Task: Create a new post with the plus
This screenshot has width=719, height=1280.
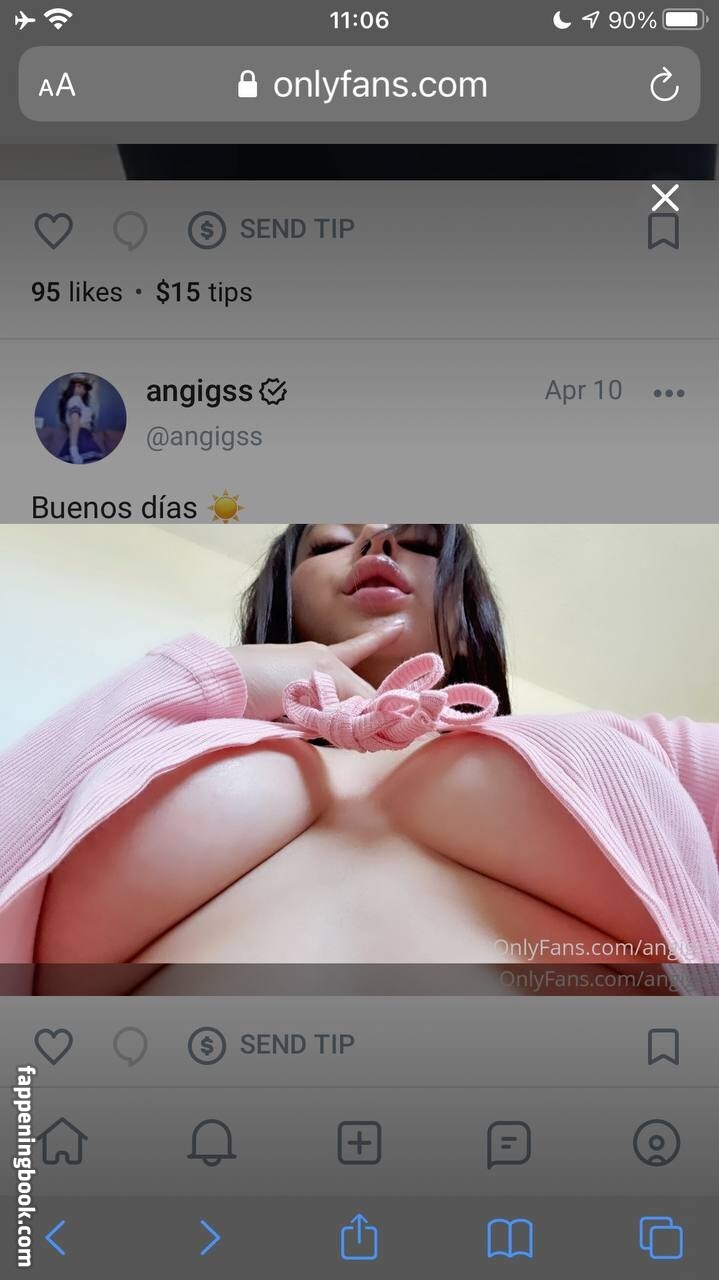Action: pos(359,1142)
